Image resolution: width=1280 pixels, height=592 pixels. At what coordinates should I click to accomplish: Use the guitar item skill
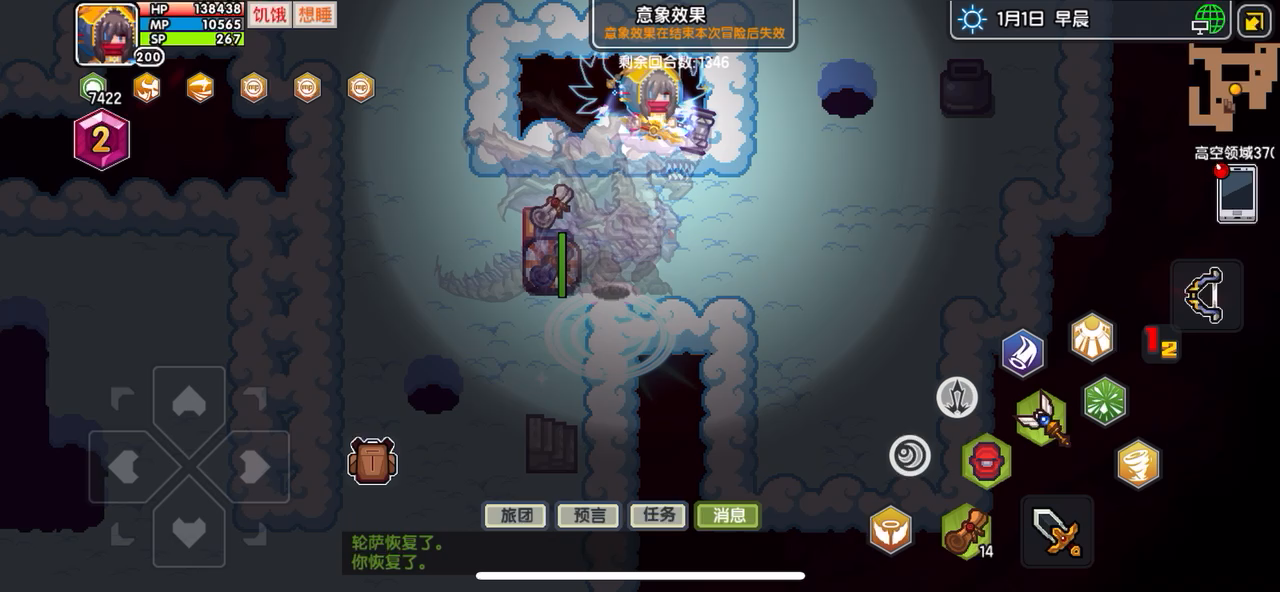965,530
